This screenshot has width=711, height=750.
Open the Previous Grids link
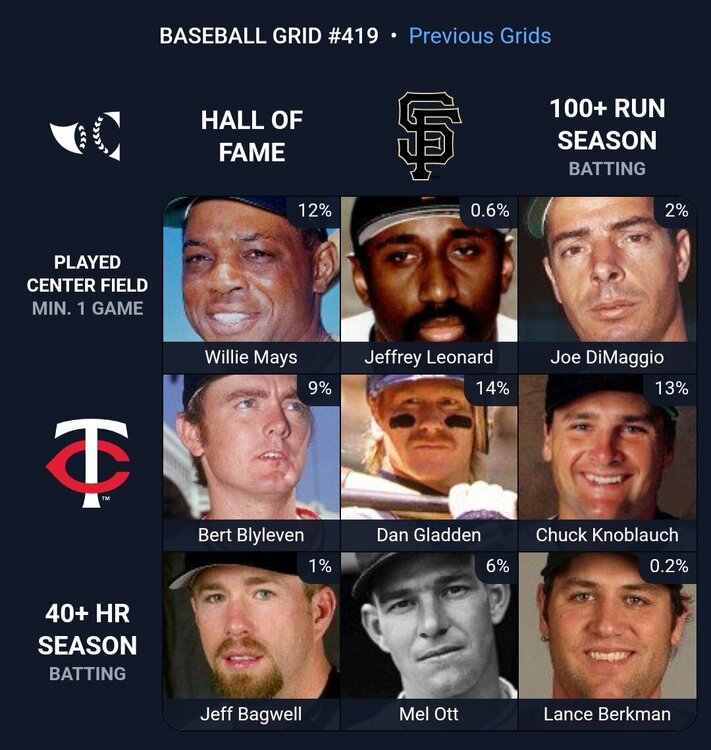(479, 36)
